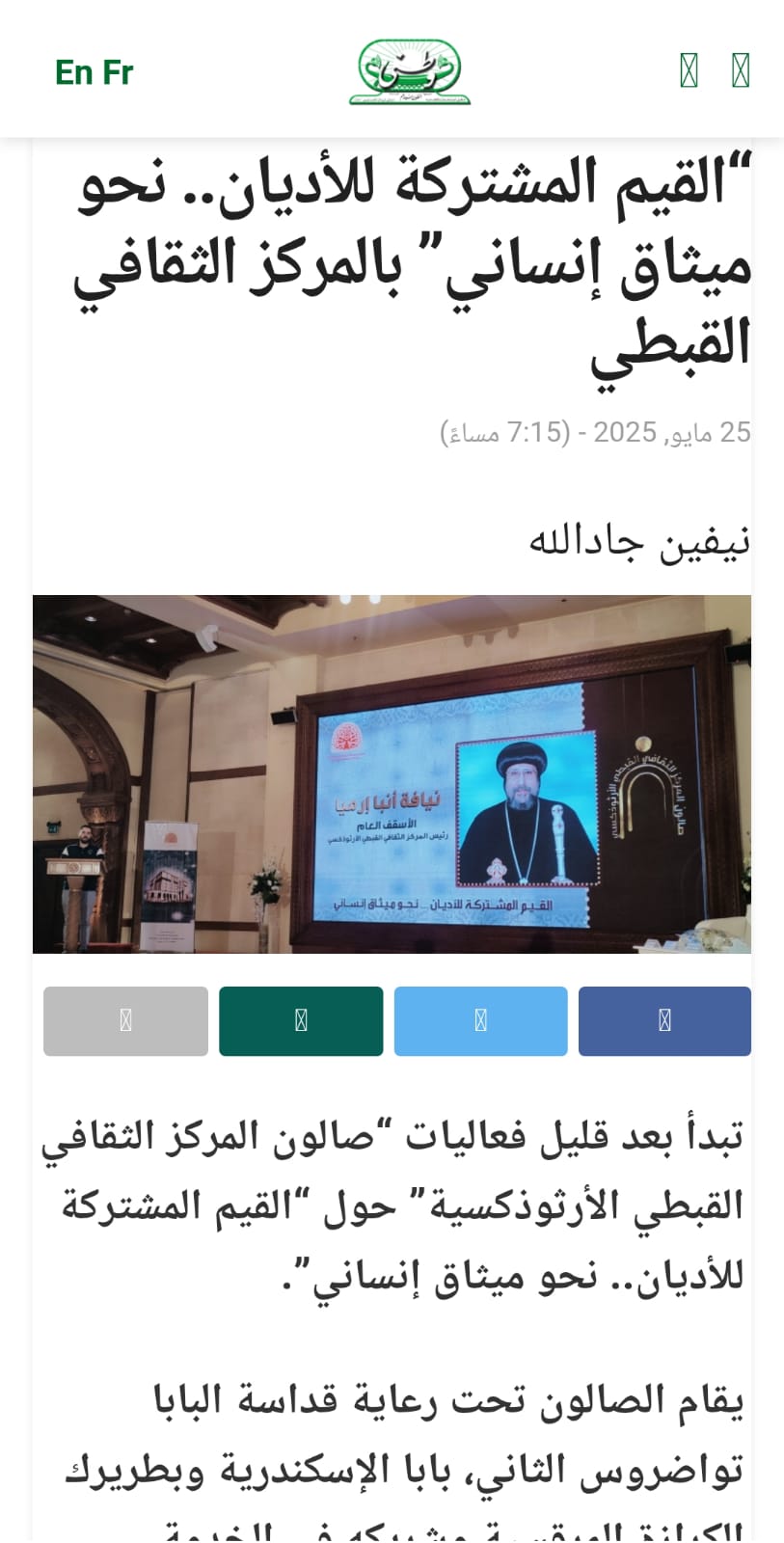Share article via the dark green WhatsApp button

coord(301,1021)
